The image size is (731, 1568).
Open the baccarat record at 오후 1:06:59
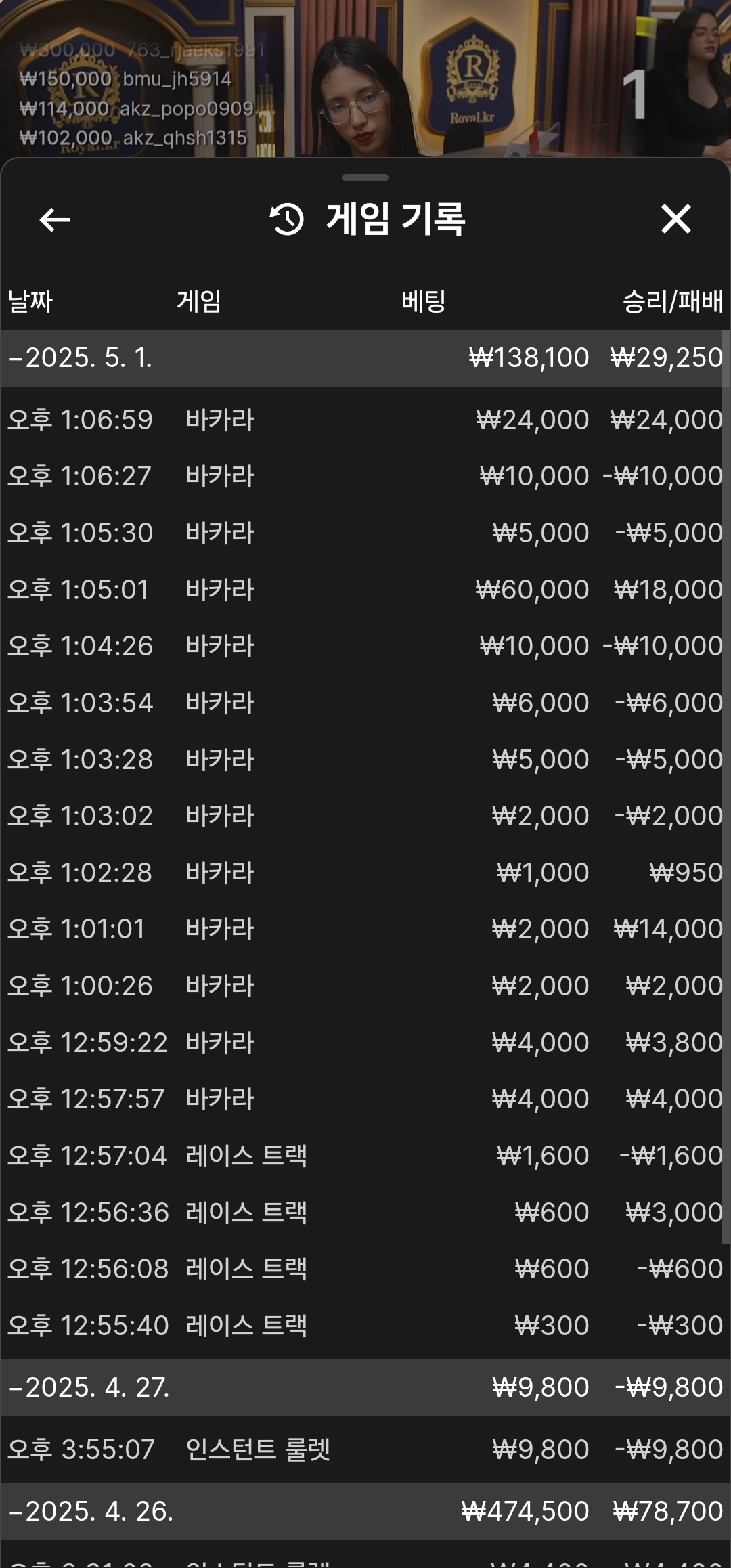(365, 420)
